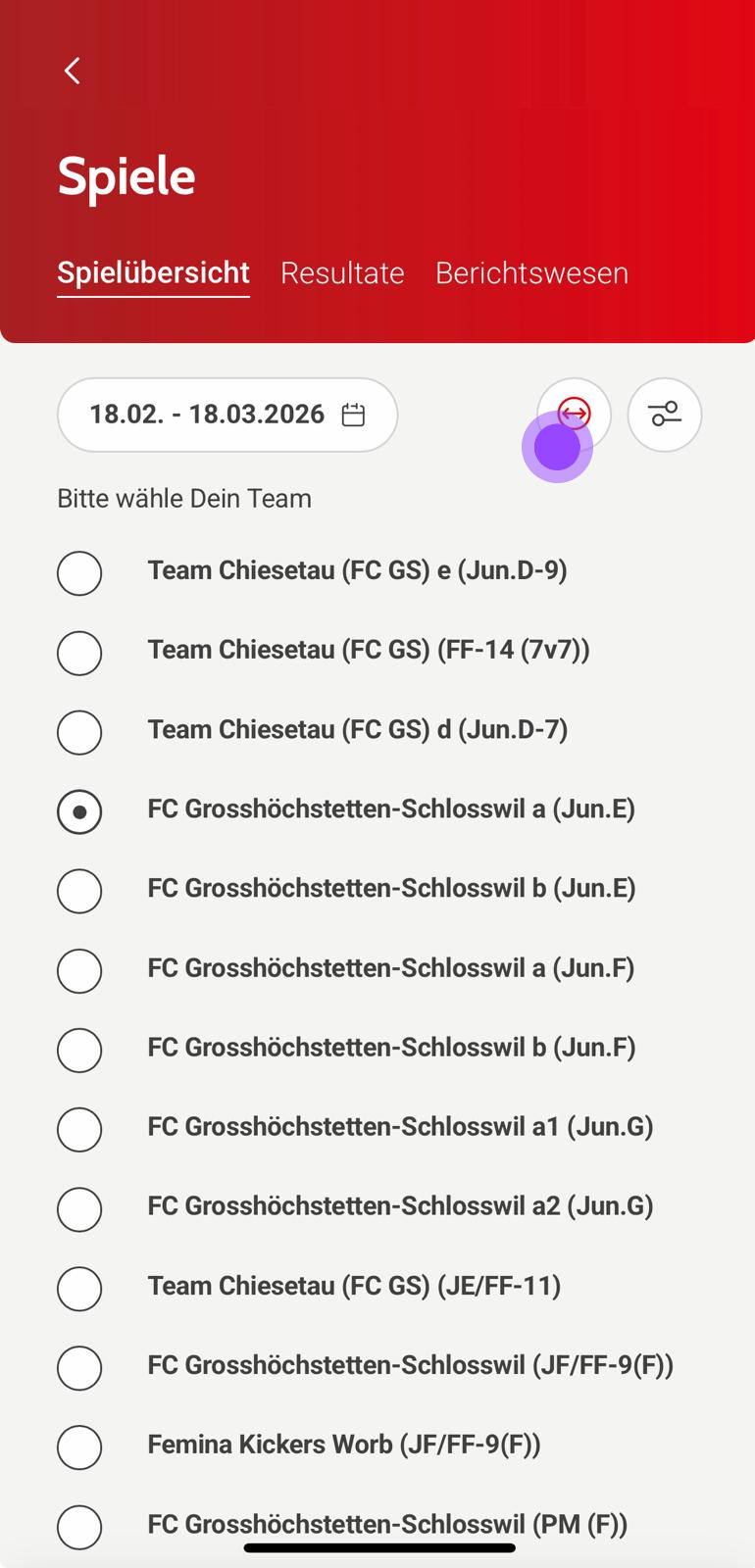Select FC Grosshöchstetten-Schlosswil (JF/FF-9(F))
The width and height of the screenshot is (755, 1568).
79,1367
